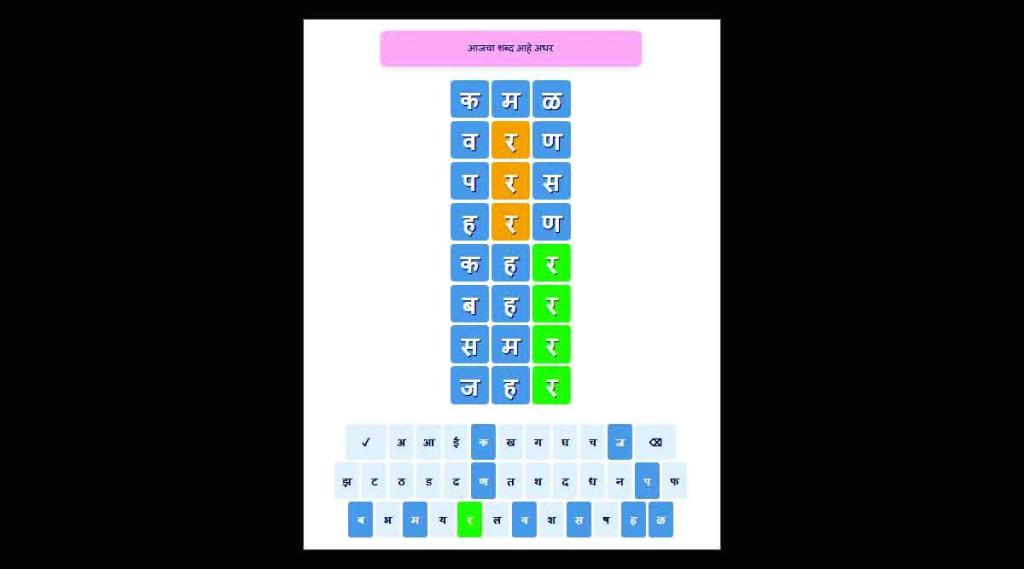Select the letter फ
Viewport: 1024px width, 569px height.
tap(674, 481)
